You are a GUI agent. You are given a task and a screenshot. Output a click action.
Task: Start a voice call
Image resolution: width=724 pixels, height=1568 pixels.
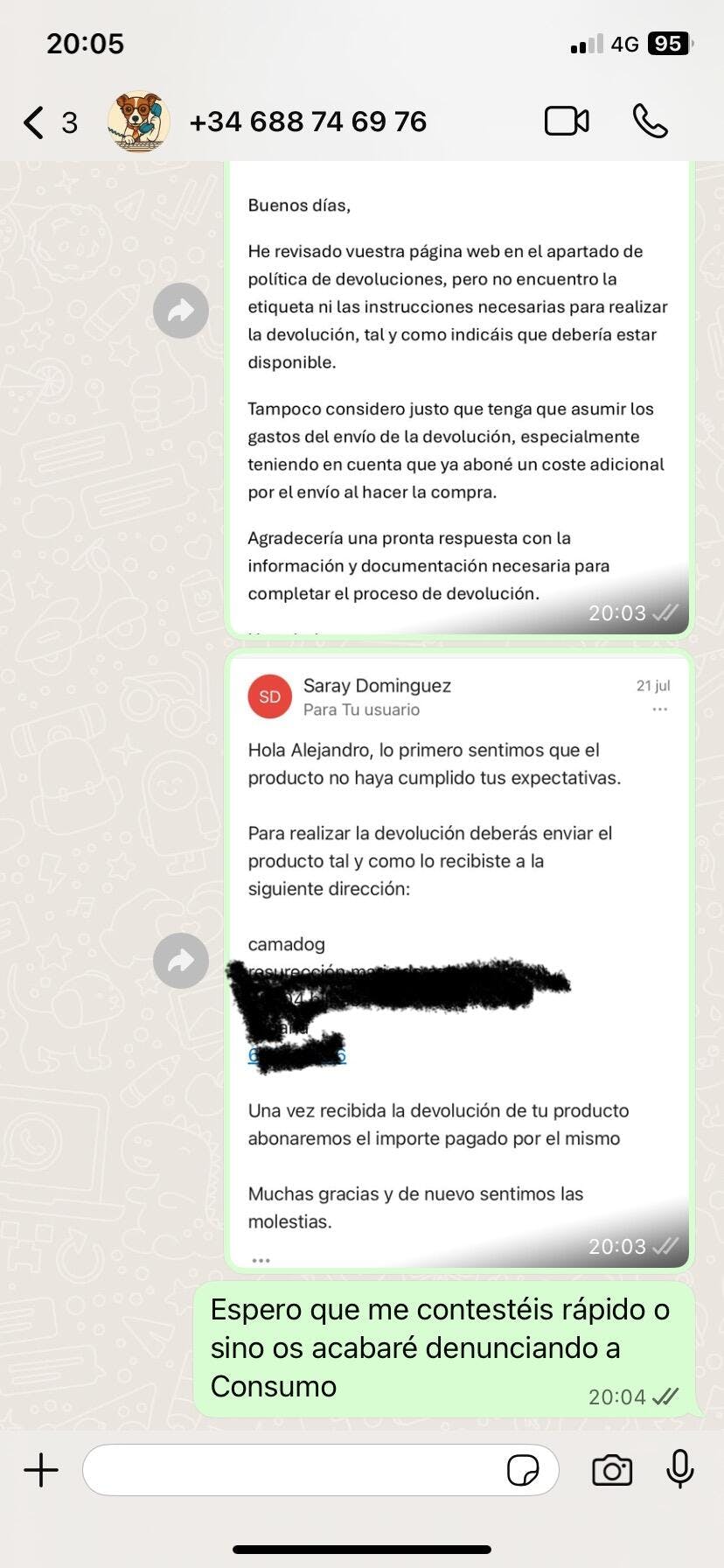tap(650, 122)
